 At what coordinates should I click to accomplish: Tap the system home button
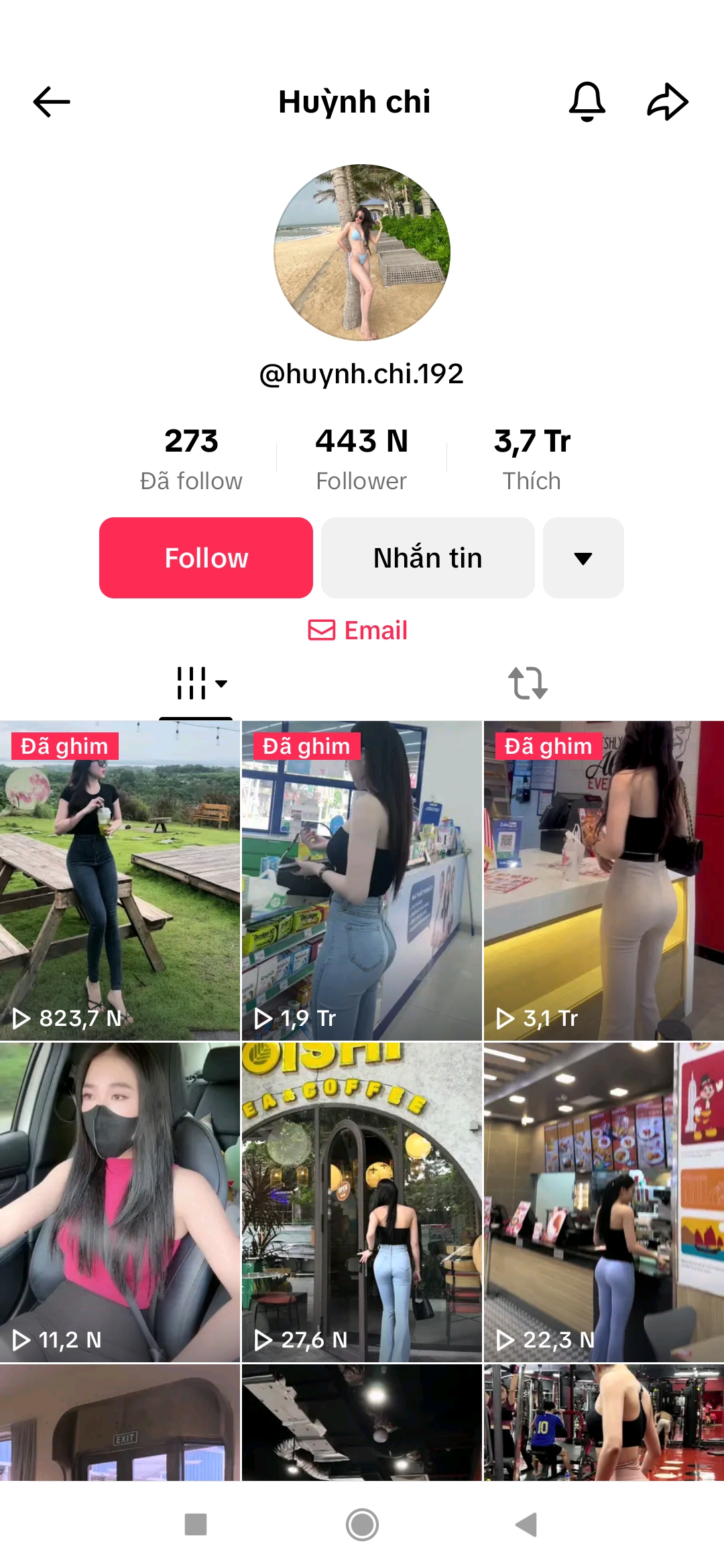pos(362,1524)
